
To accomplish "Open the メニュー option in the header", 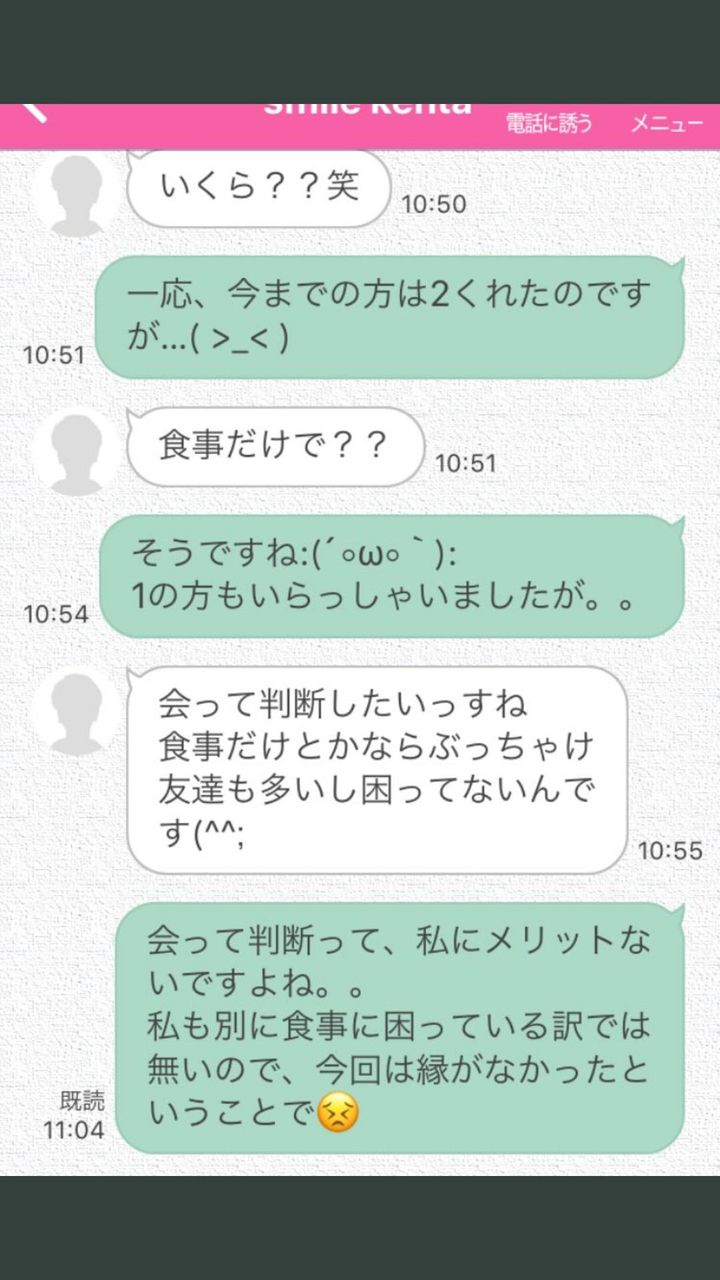I will (667, 124).
